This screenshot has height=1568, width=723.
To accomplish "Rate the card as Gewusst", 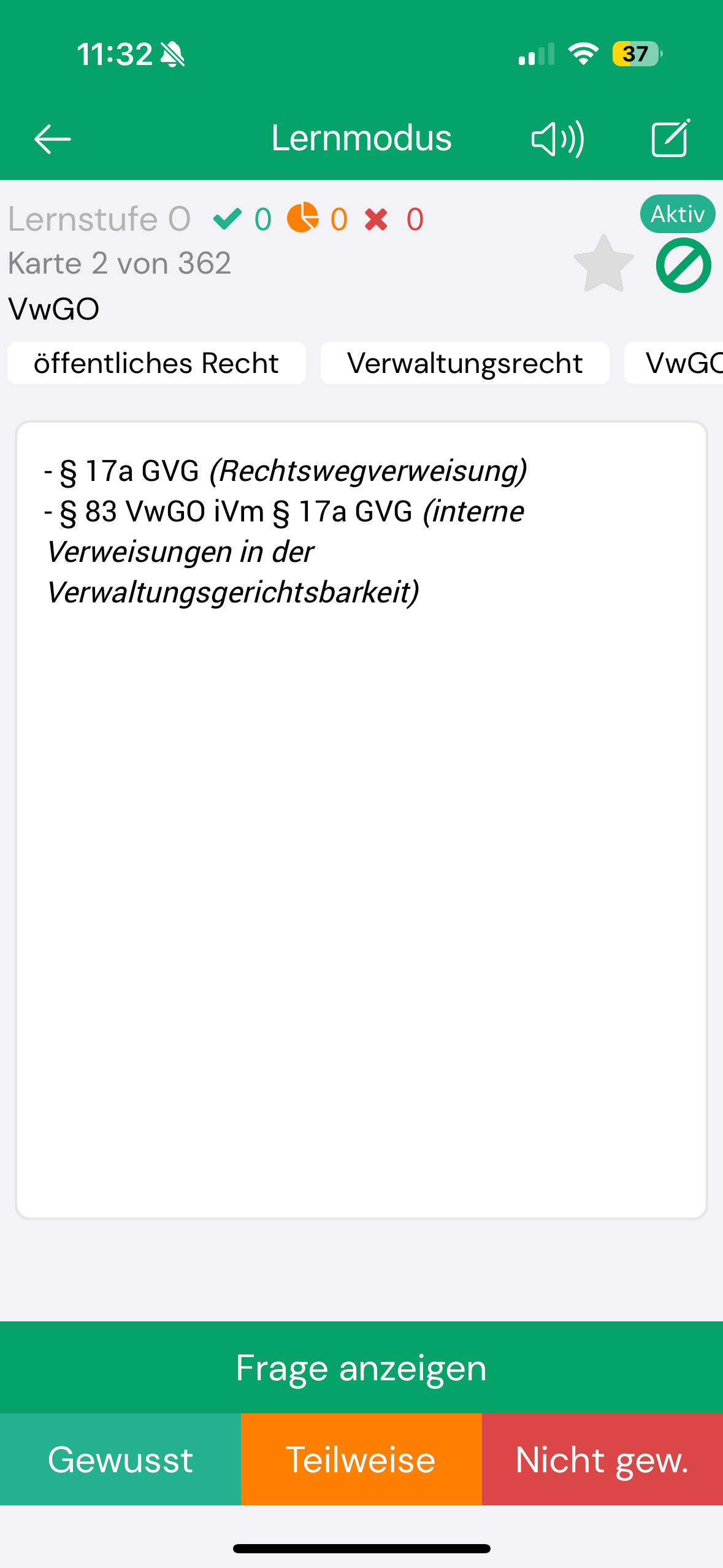I will click(x=120, y=1459).
